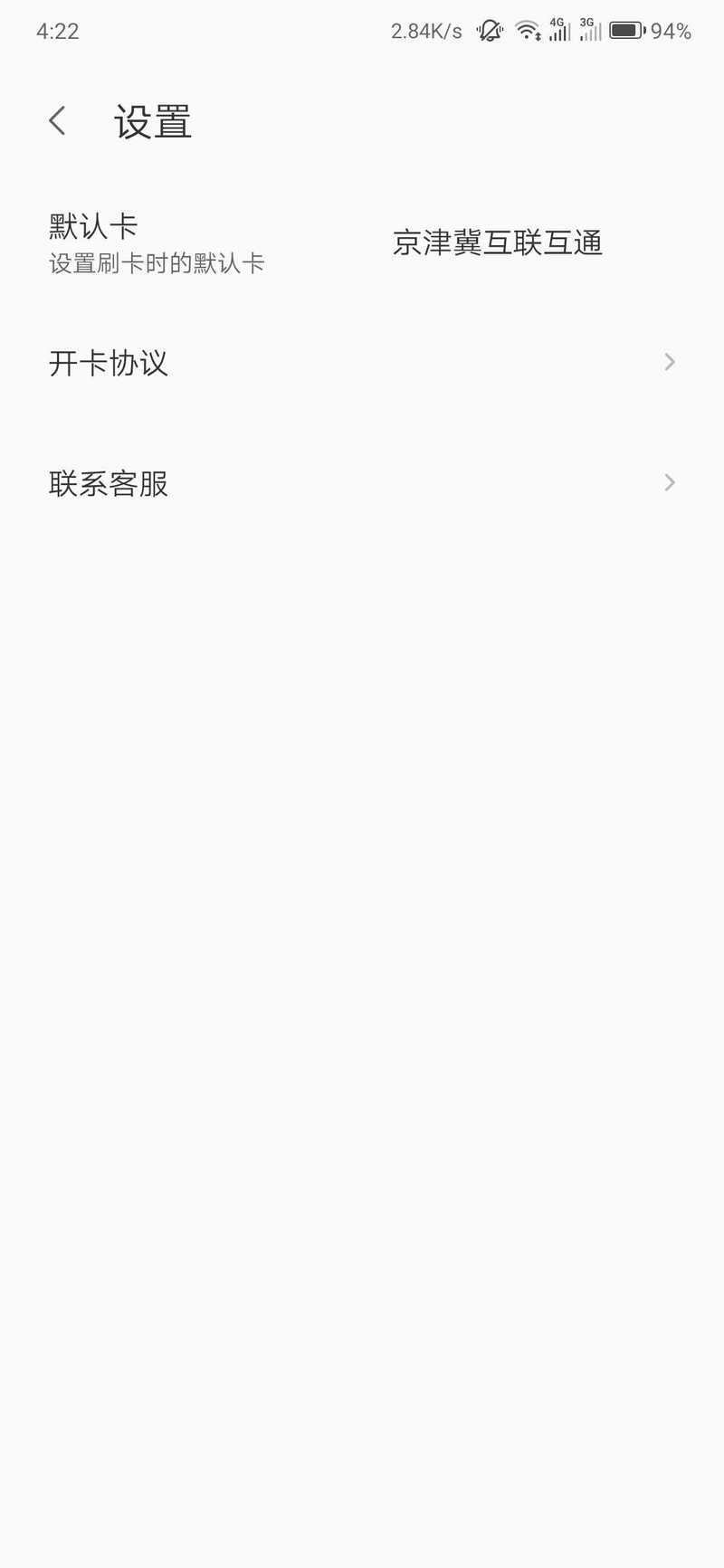Go back from the 设置 page
This screenshot has height=1568, width=724.
coord(57,121)
